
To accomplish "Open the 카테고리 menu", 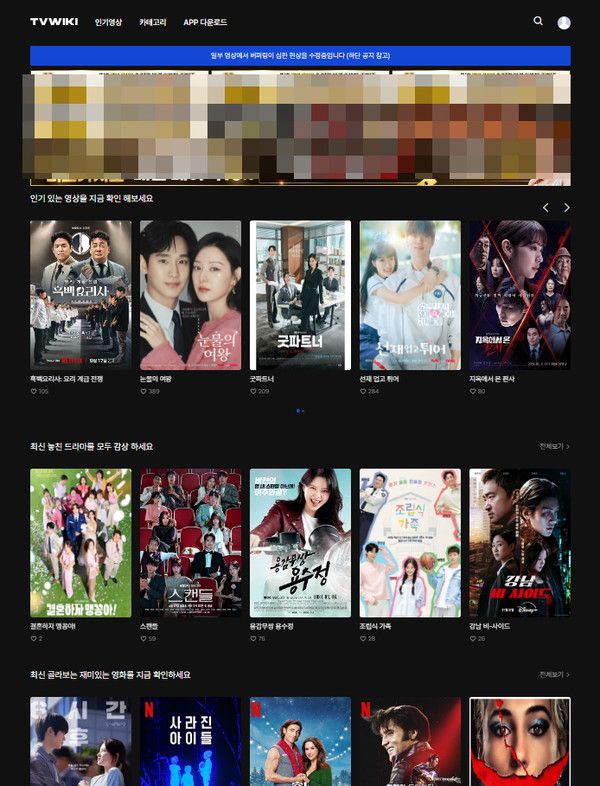I will (153, 22).
